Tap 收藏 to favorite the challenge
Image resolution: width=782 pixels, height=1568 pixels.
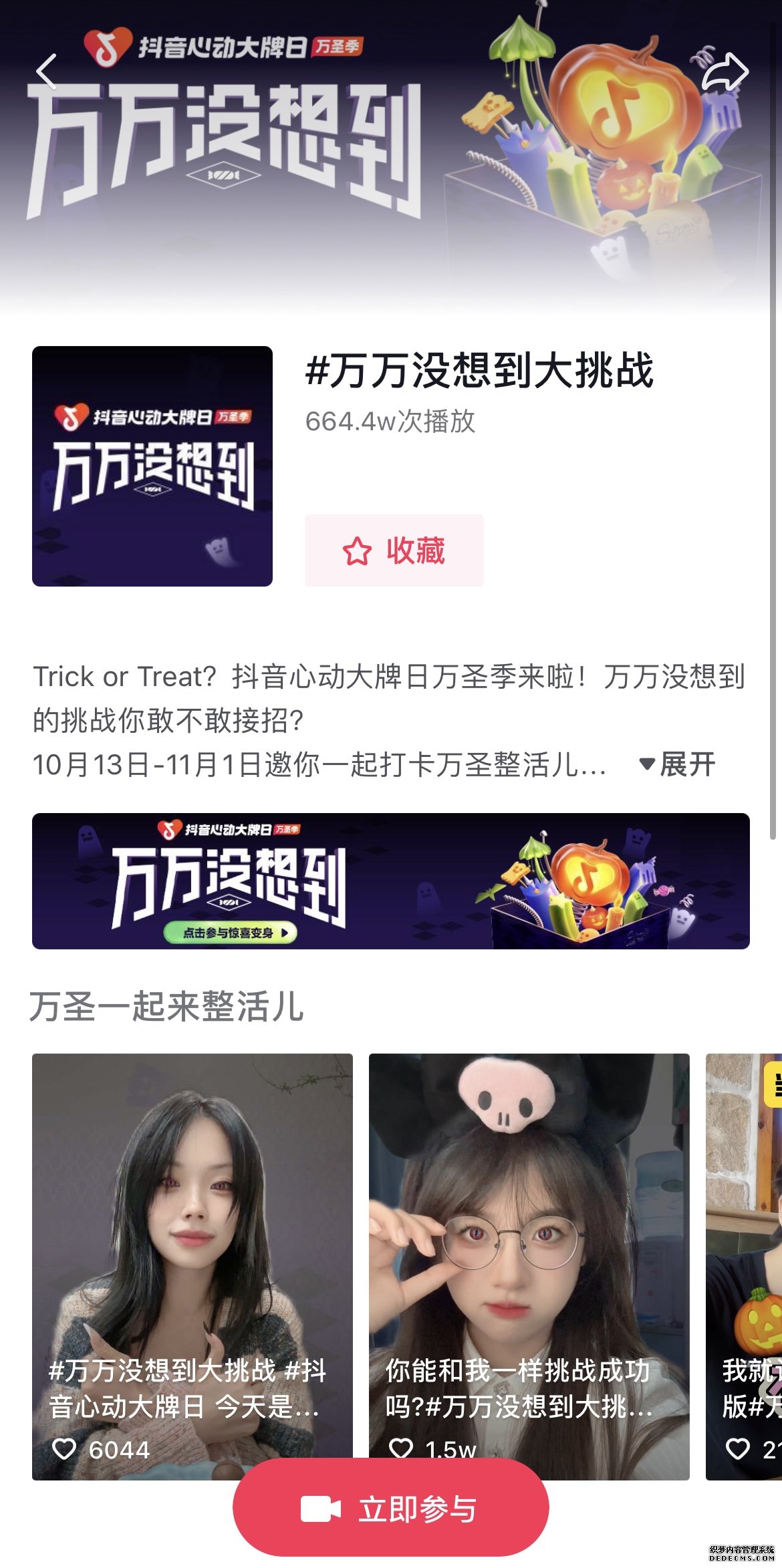coord(394,551)
